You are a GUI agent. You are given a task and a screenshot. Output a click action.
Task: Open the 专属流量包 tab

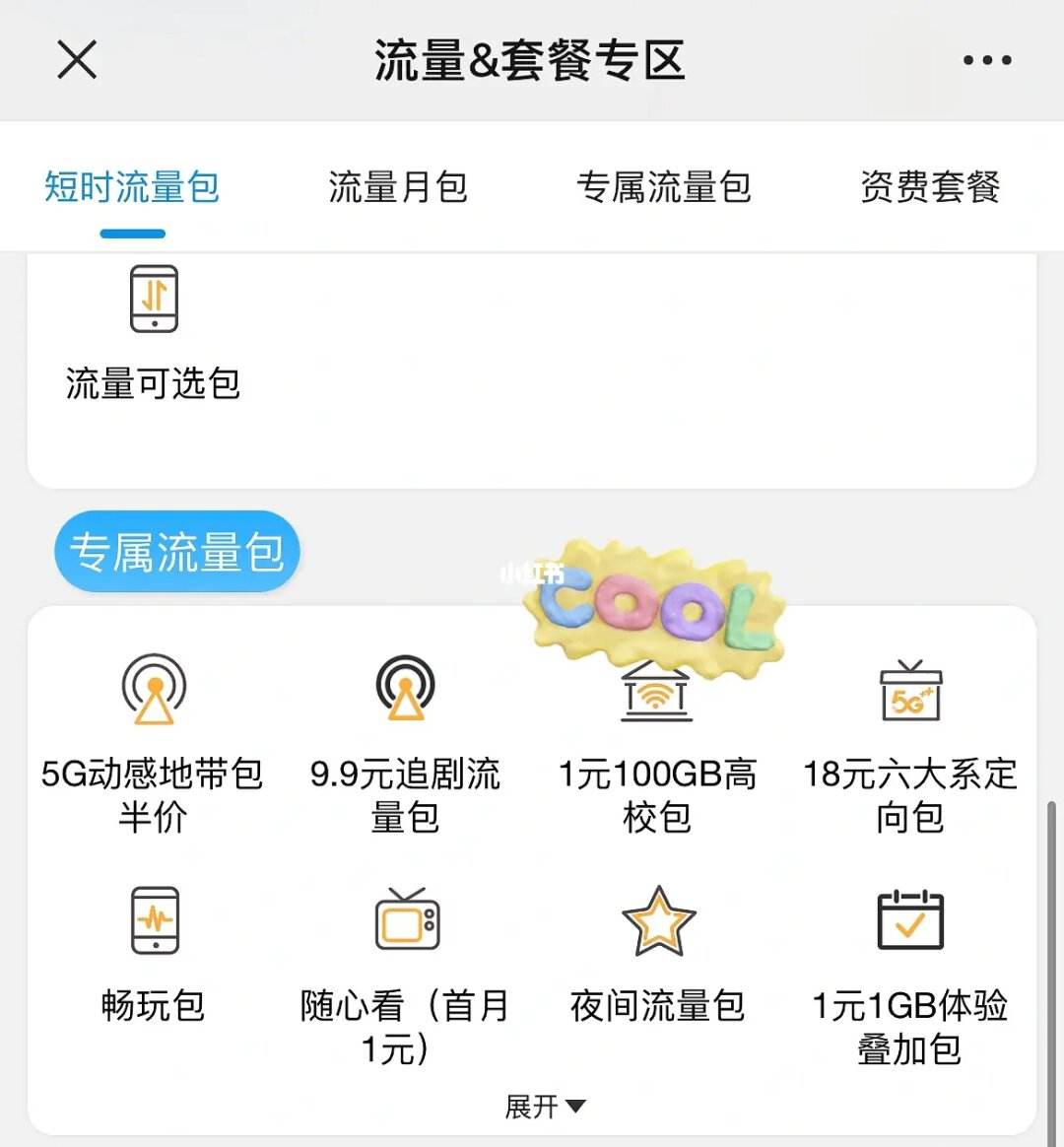tap(663, 187)
